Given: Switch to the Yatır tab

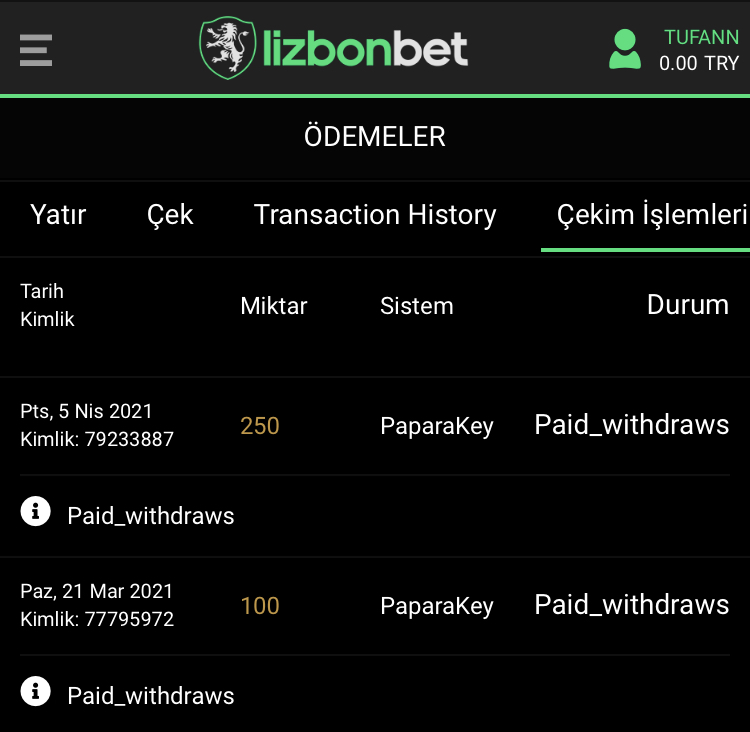Looking at the screenshot, I should [58, 215].
